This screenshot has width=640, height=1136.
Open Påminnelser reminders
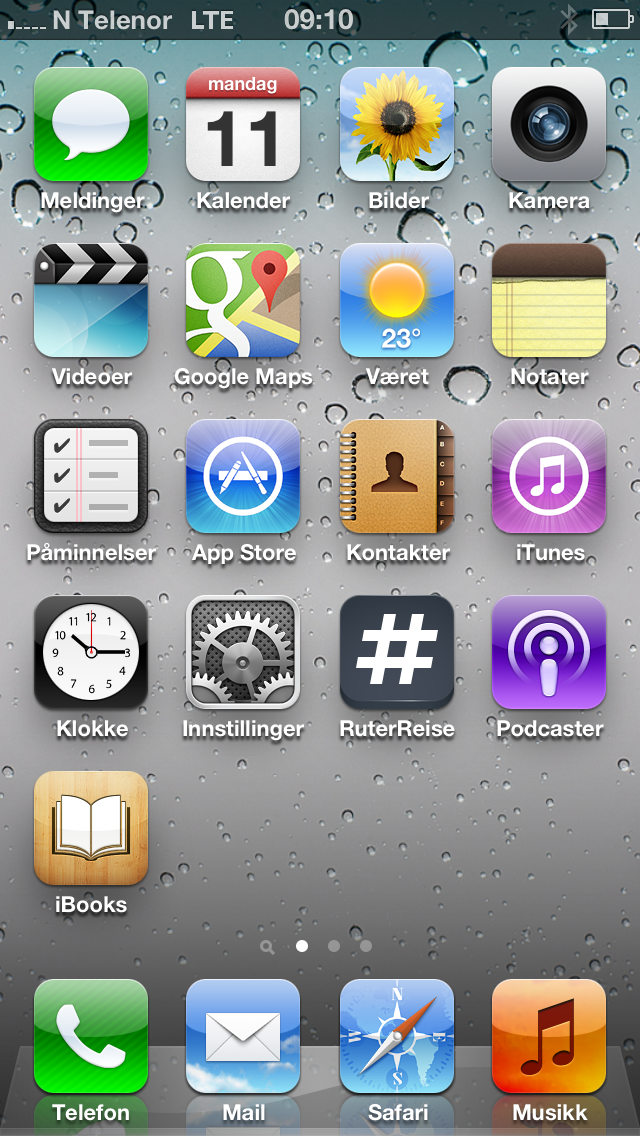pos(91,477)
